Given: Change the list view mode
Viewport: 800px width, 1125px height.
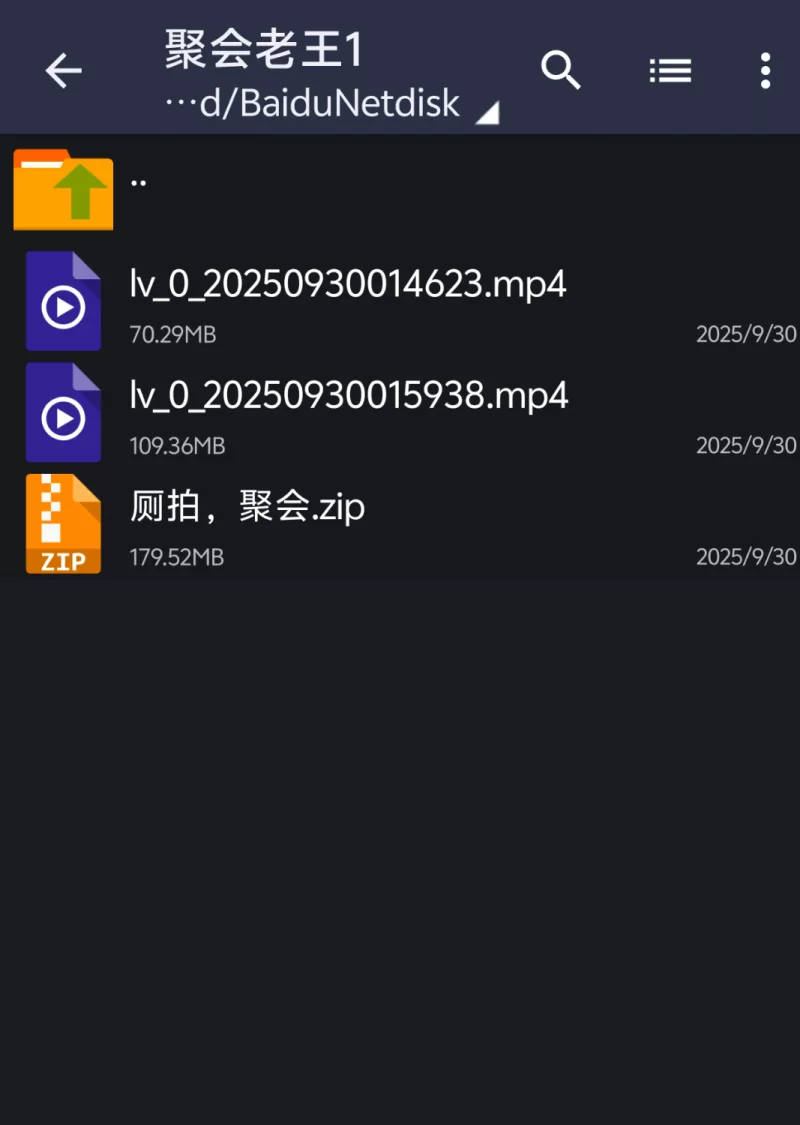Looking at the screenshot, I should 669,71.
